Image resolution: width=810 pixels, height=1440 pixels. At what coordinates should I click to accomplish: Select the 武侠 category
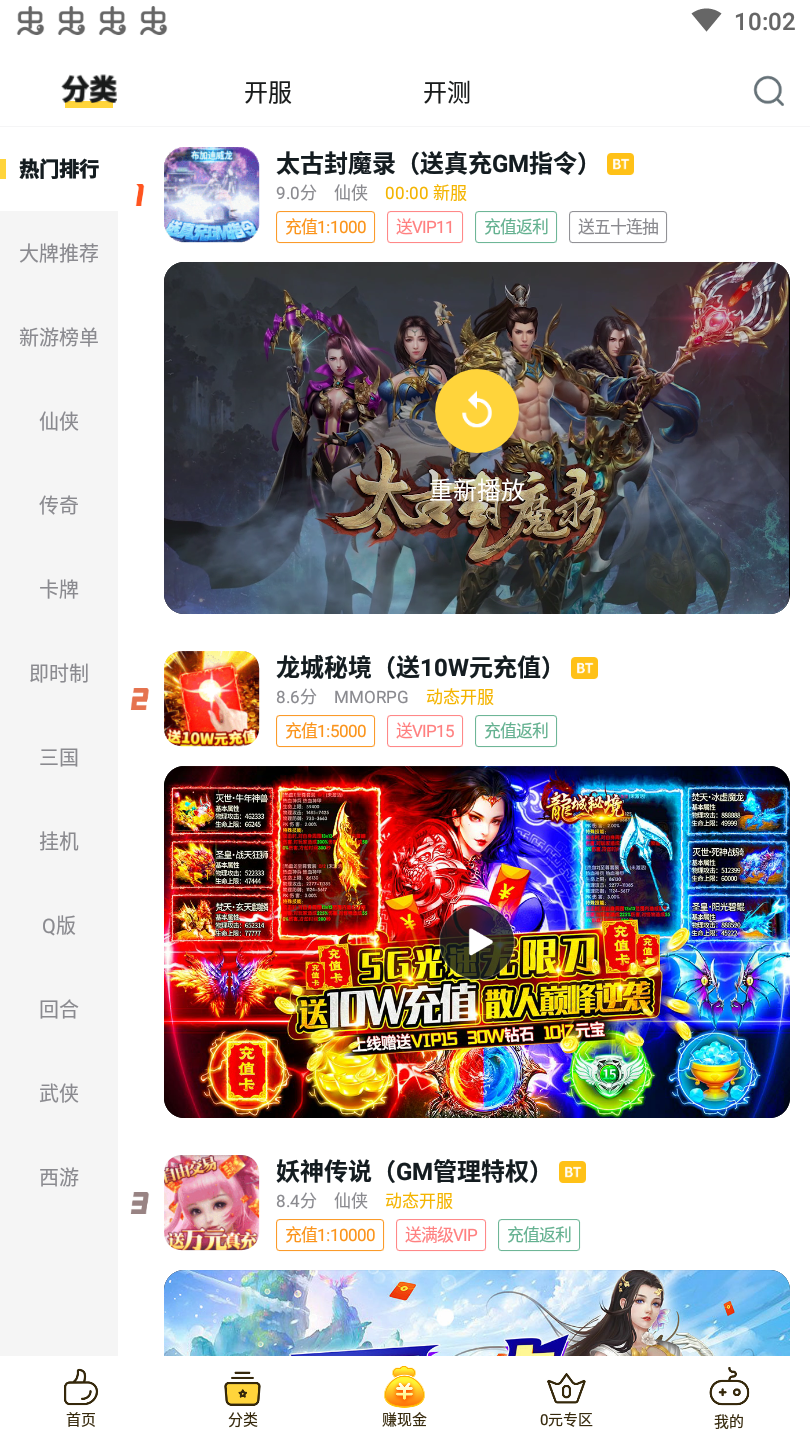59,1094
